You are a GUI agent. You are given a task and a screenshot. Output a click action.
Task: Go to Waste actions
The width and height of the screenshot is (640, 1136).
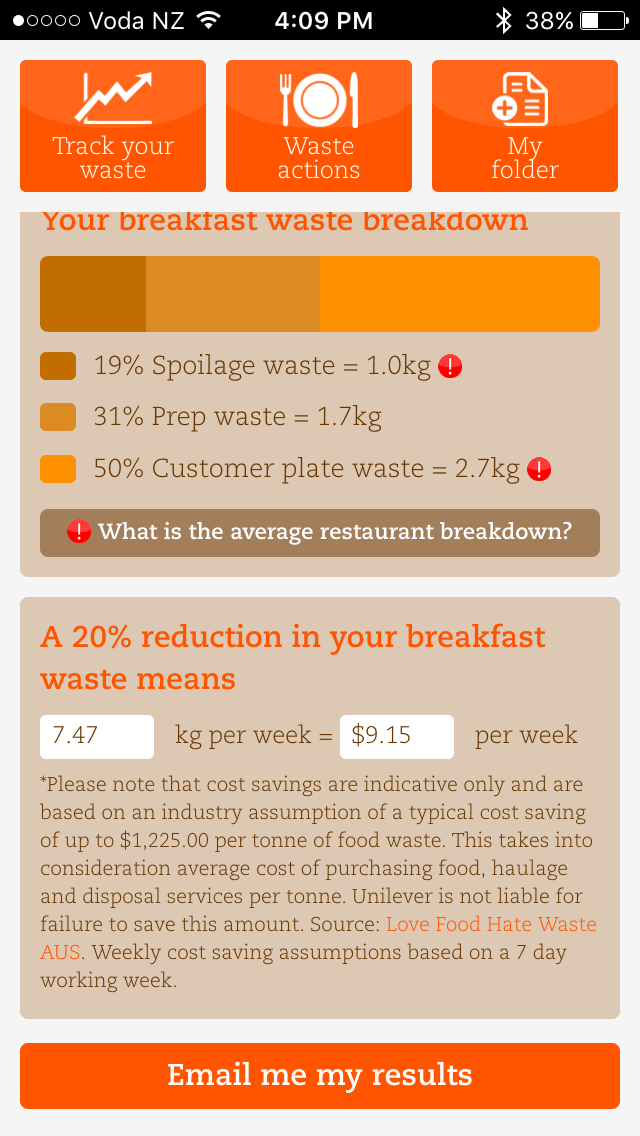coord(319,126)
